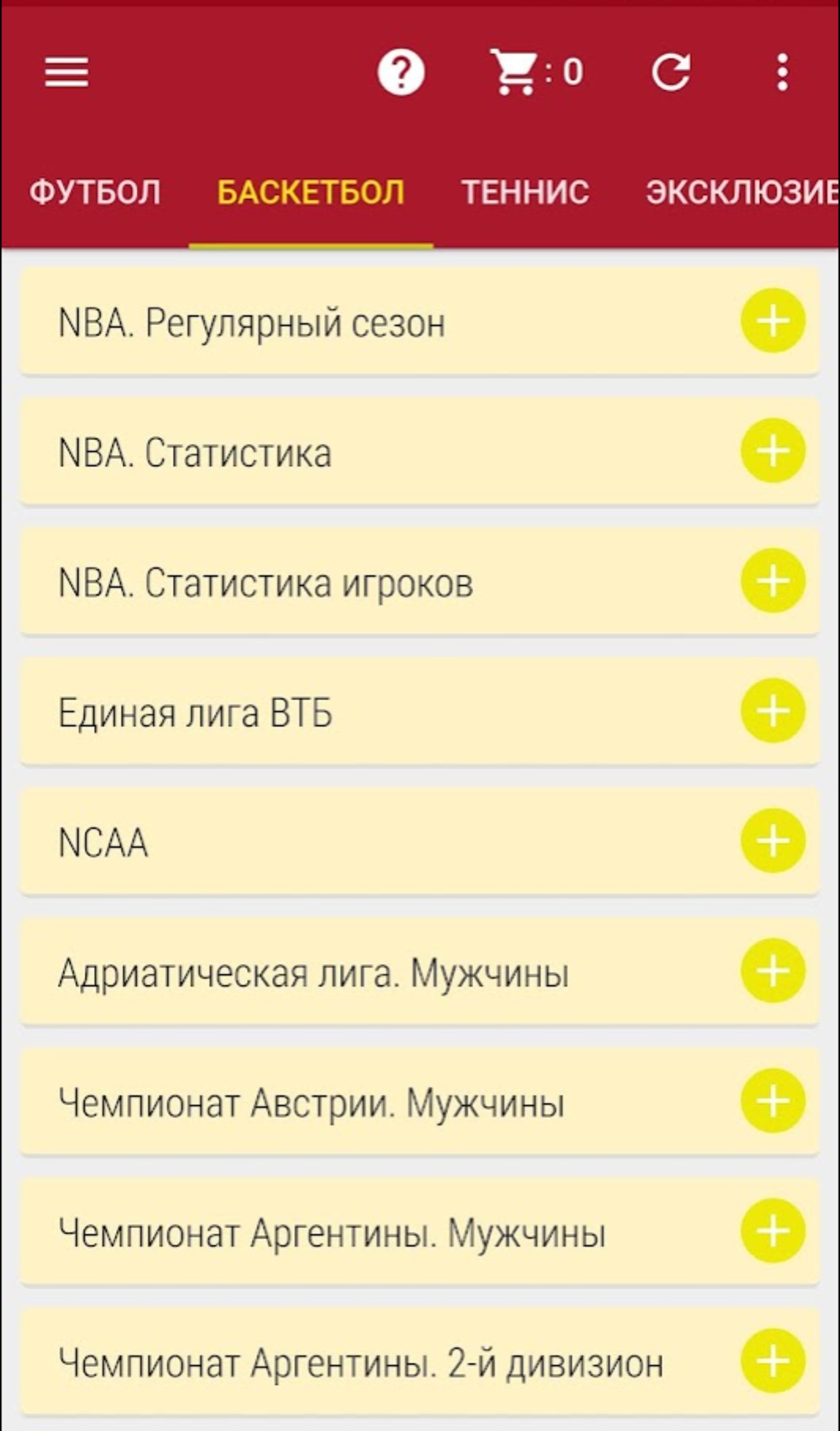Open the shopping cart
Screen dimensions: 840x1431
(x=536, y=72)
